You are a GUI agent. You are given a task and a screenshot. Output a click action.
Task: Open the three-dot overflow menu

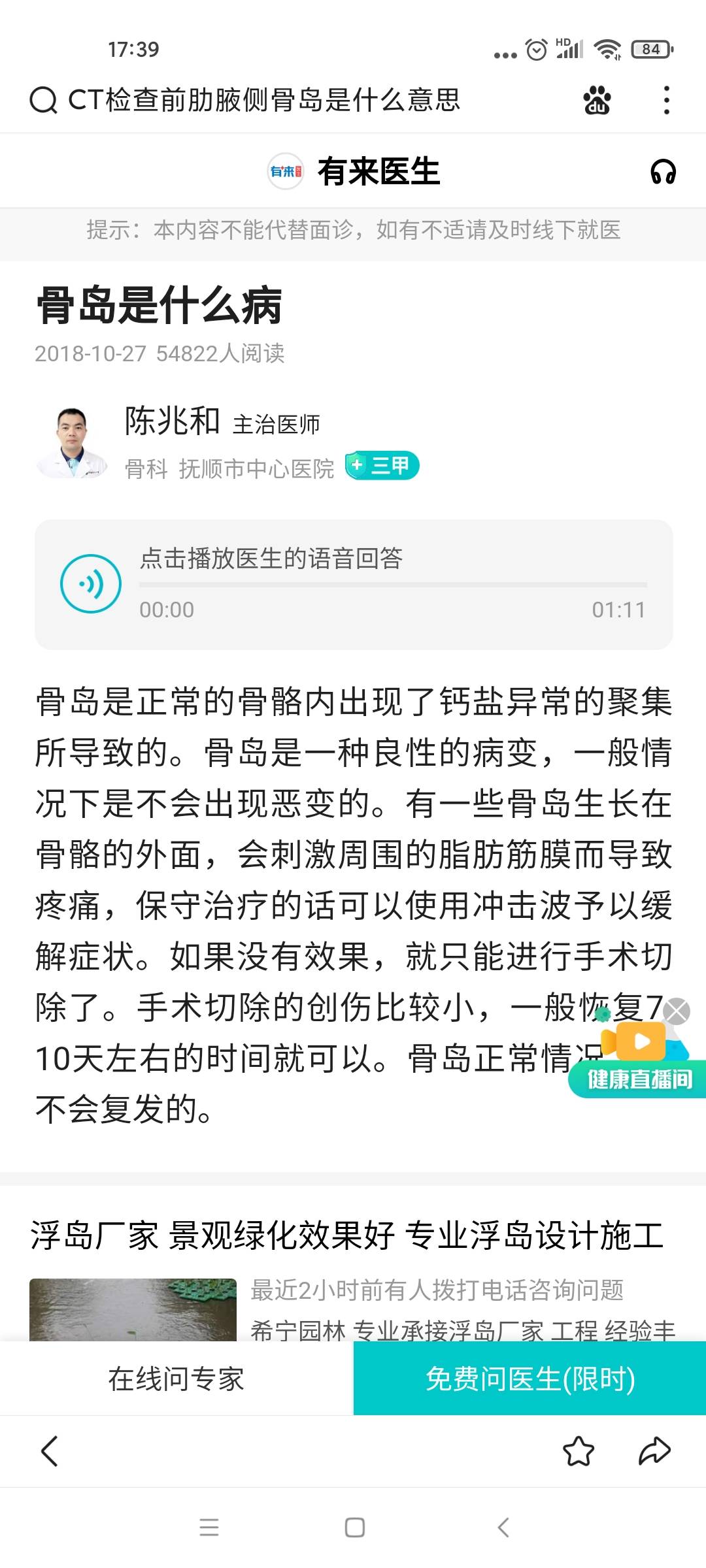(x=666, y=101)
